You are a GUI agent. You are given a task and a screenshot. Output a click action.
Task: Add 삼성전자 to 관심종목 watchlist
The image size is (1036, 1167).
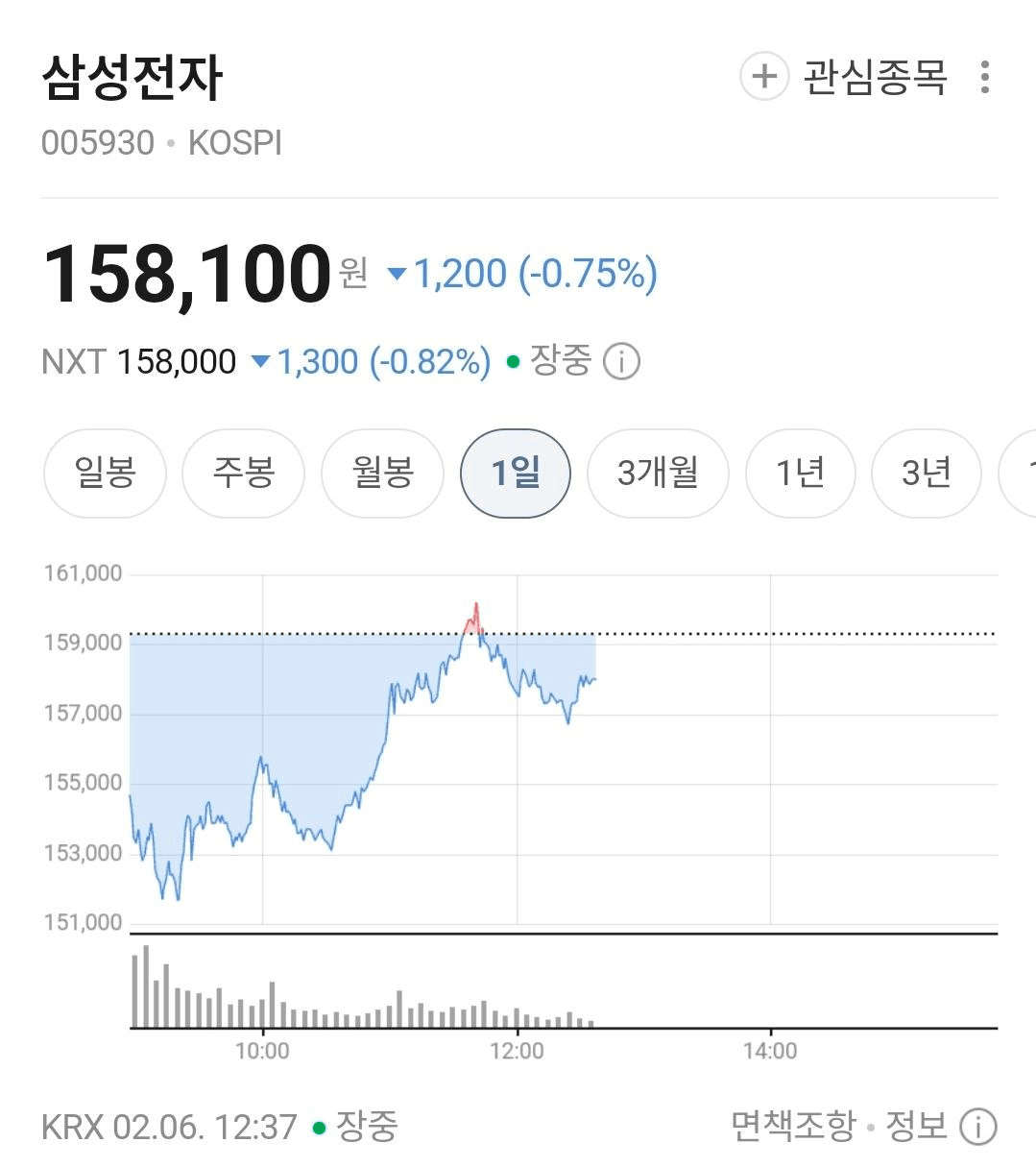click(844, 77)
